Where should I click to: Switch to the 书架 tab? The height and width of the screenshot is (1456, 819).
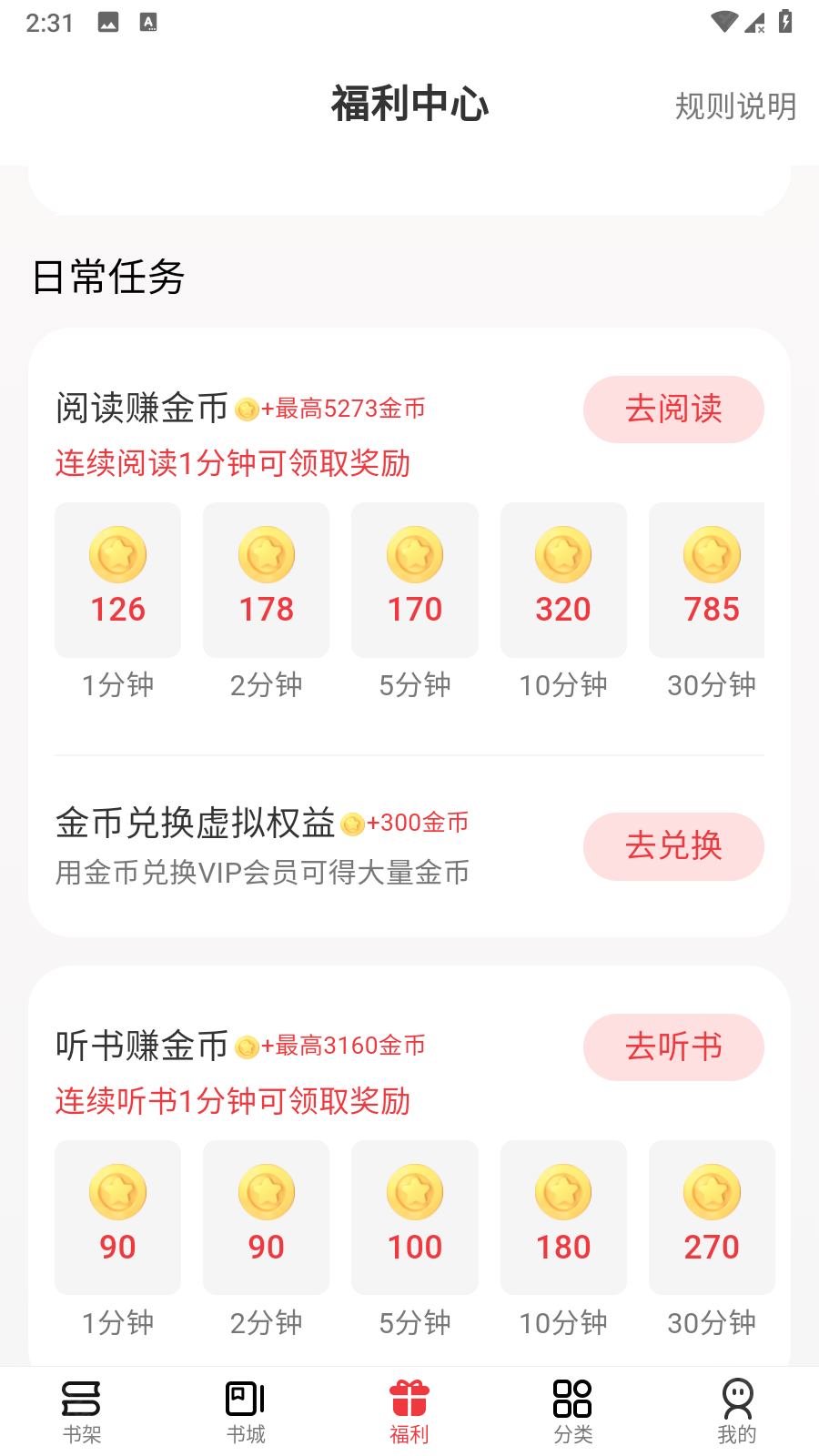coord(82,1411)
